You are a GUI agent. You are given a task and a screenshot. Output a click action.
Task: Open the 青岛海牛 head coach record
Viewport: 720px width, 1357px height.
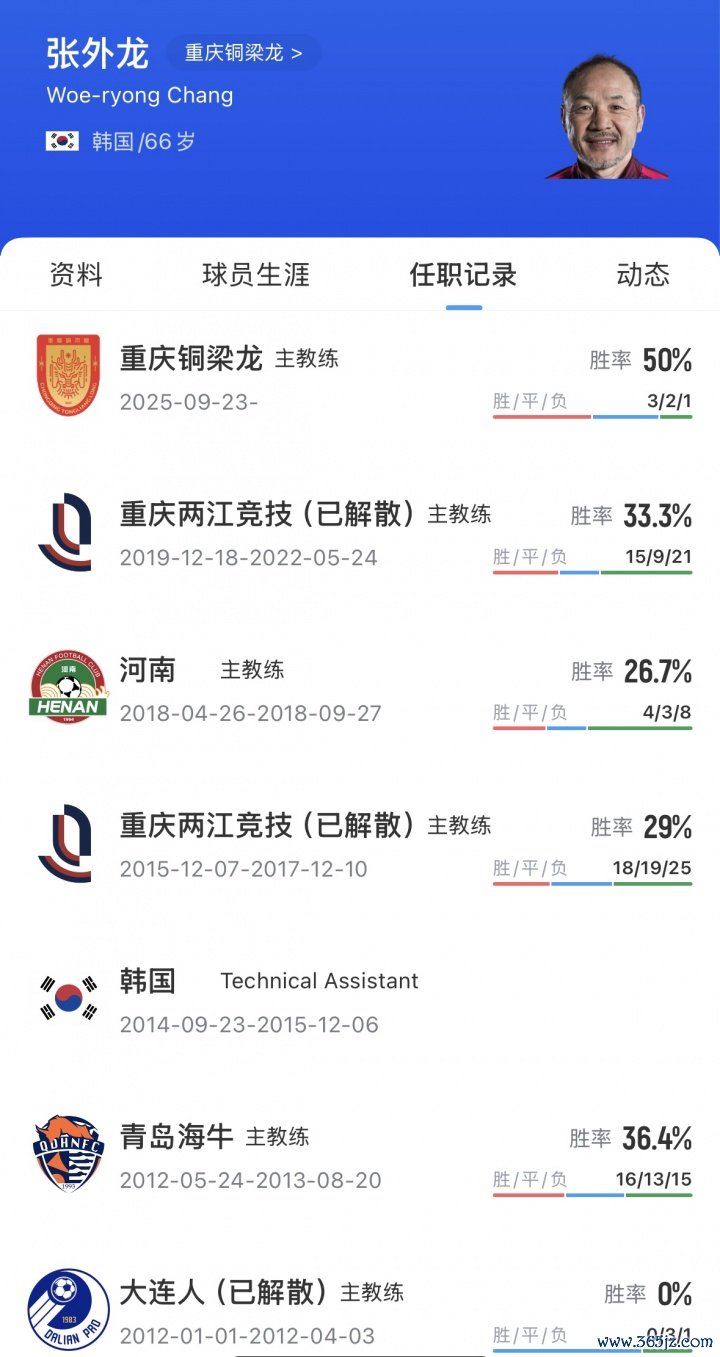(360, 1157)
